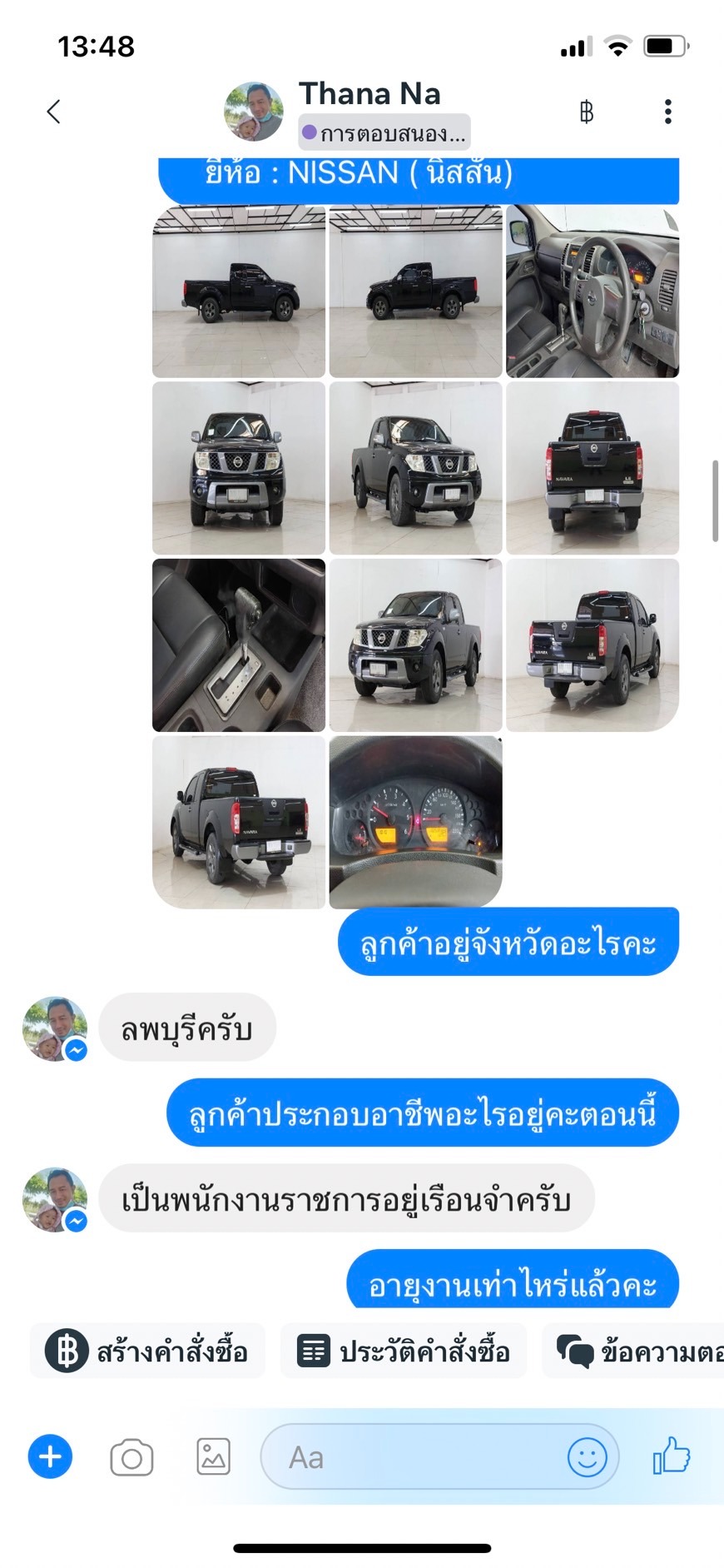724x1568 pixels.
Task: Open Thana Na's profile picture in header
Action: pyautogui.click(x=254, y=112)
